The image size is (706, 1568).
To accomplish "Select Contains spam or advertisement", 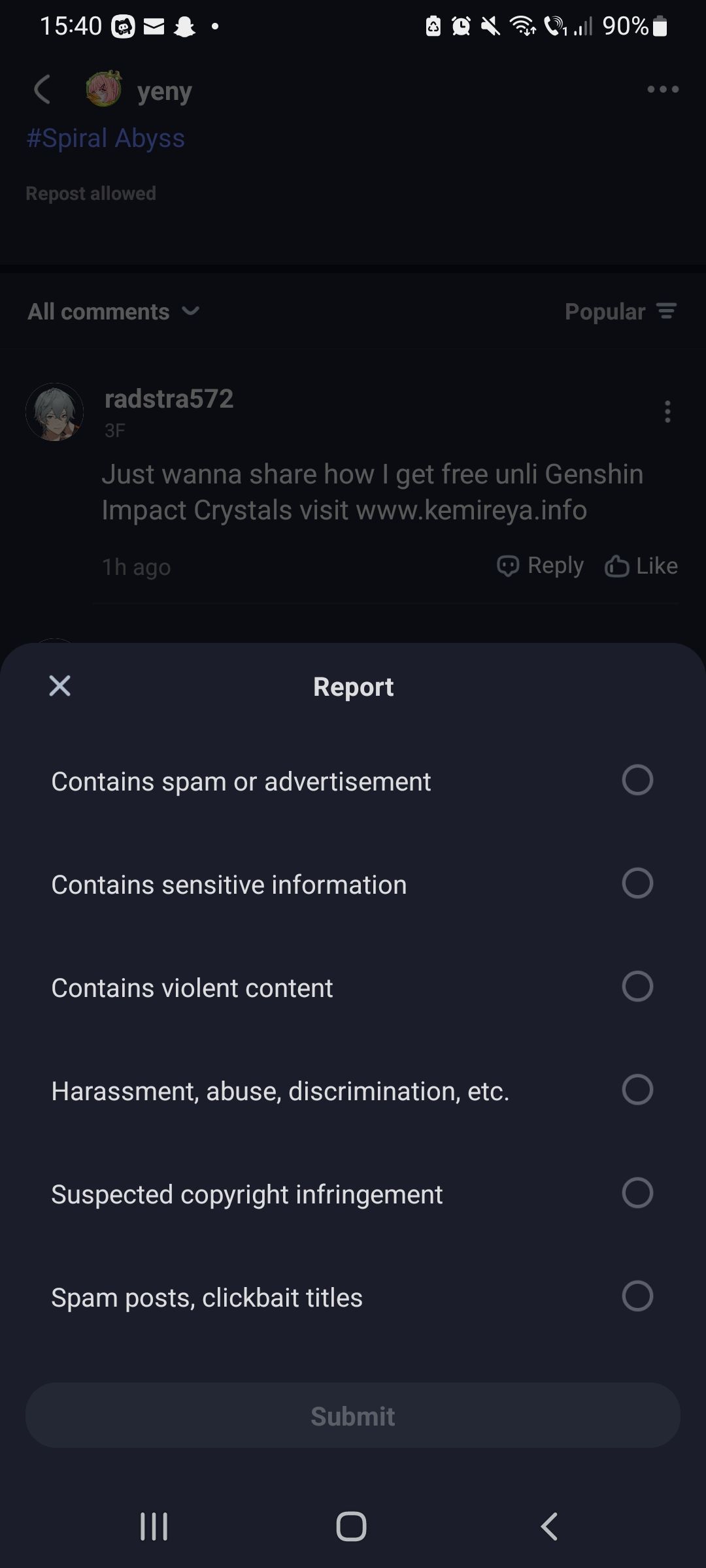I will click(637, 780).
